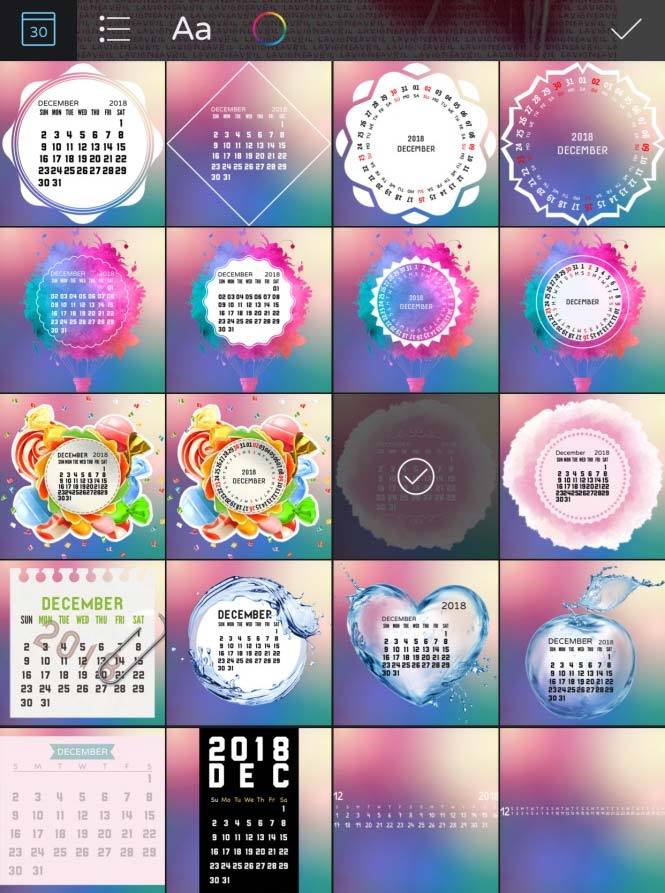The image size is (665, 893).
Task: Select the zigzag star ring calendar template
Action: [582, 143]
